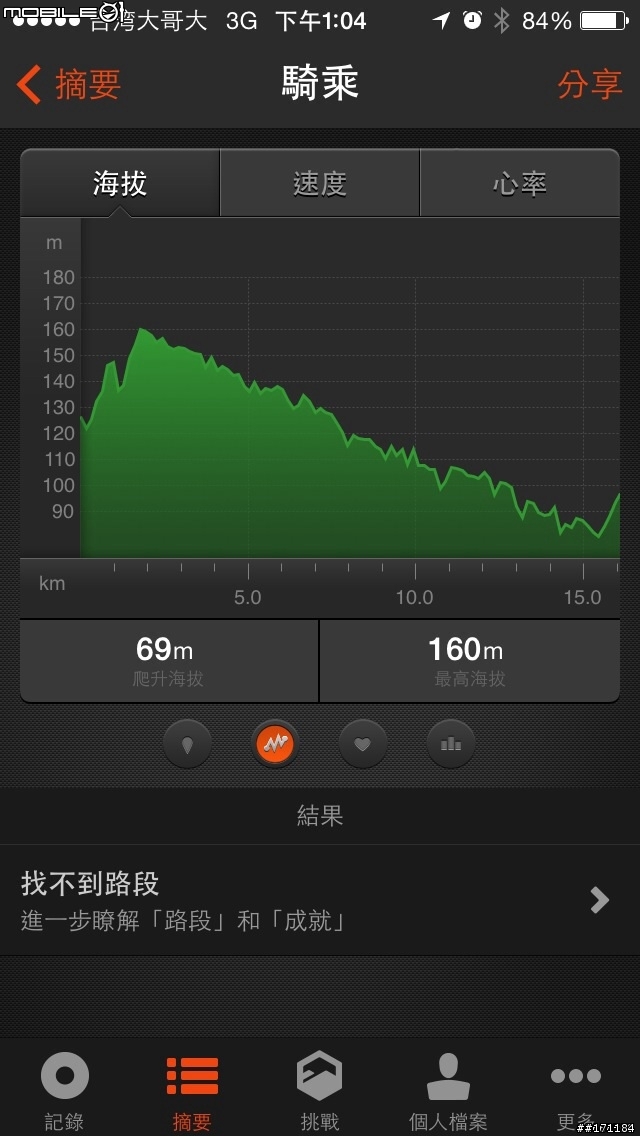Go back to 摘要 summary
This screenshot has height=1136, width=640.
(68, 85)
